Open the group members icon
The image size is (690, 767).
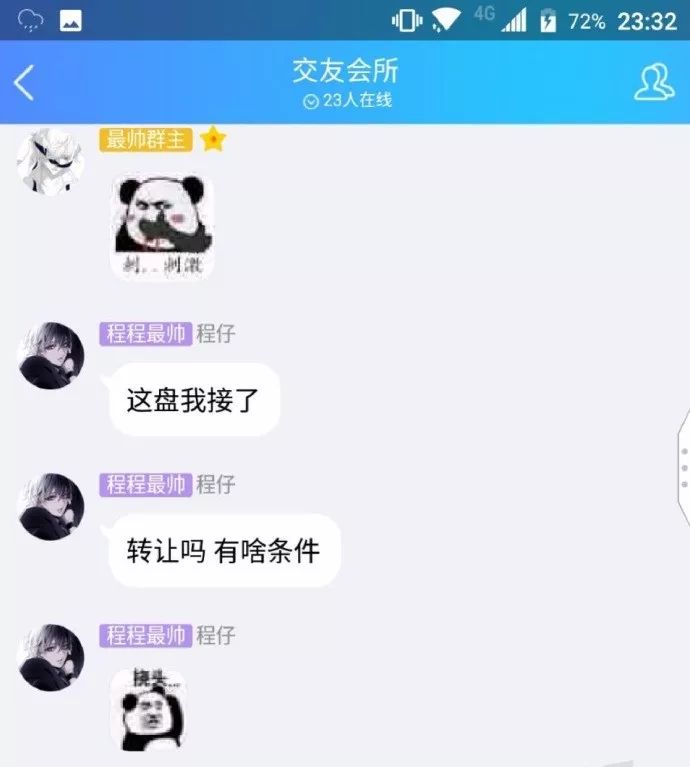pos(654,83)
